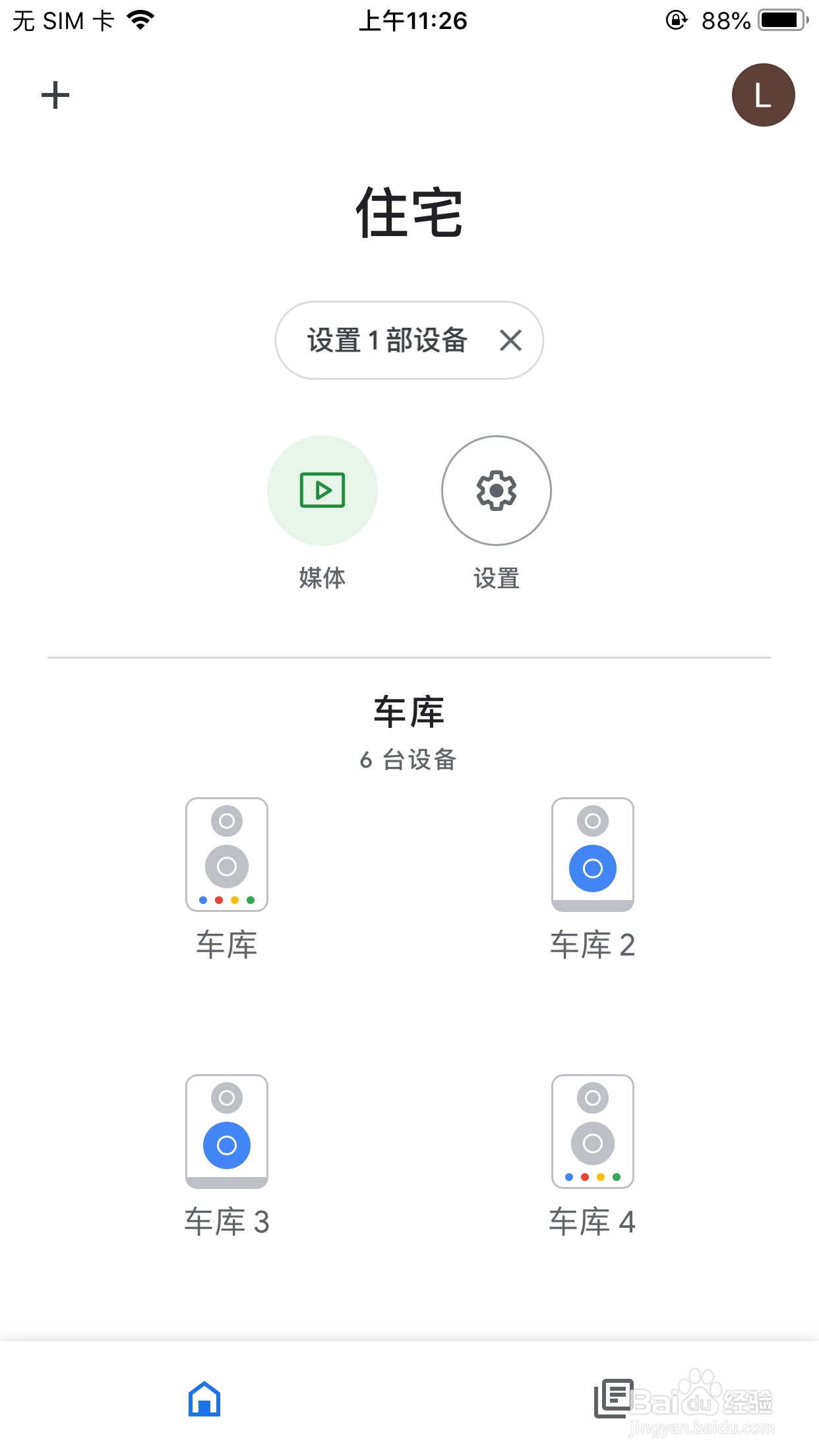Select the 车库 3 device label

(x=227, y=1223)
